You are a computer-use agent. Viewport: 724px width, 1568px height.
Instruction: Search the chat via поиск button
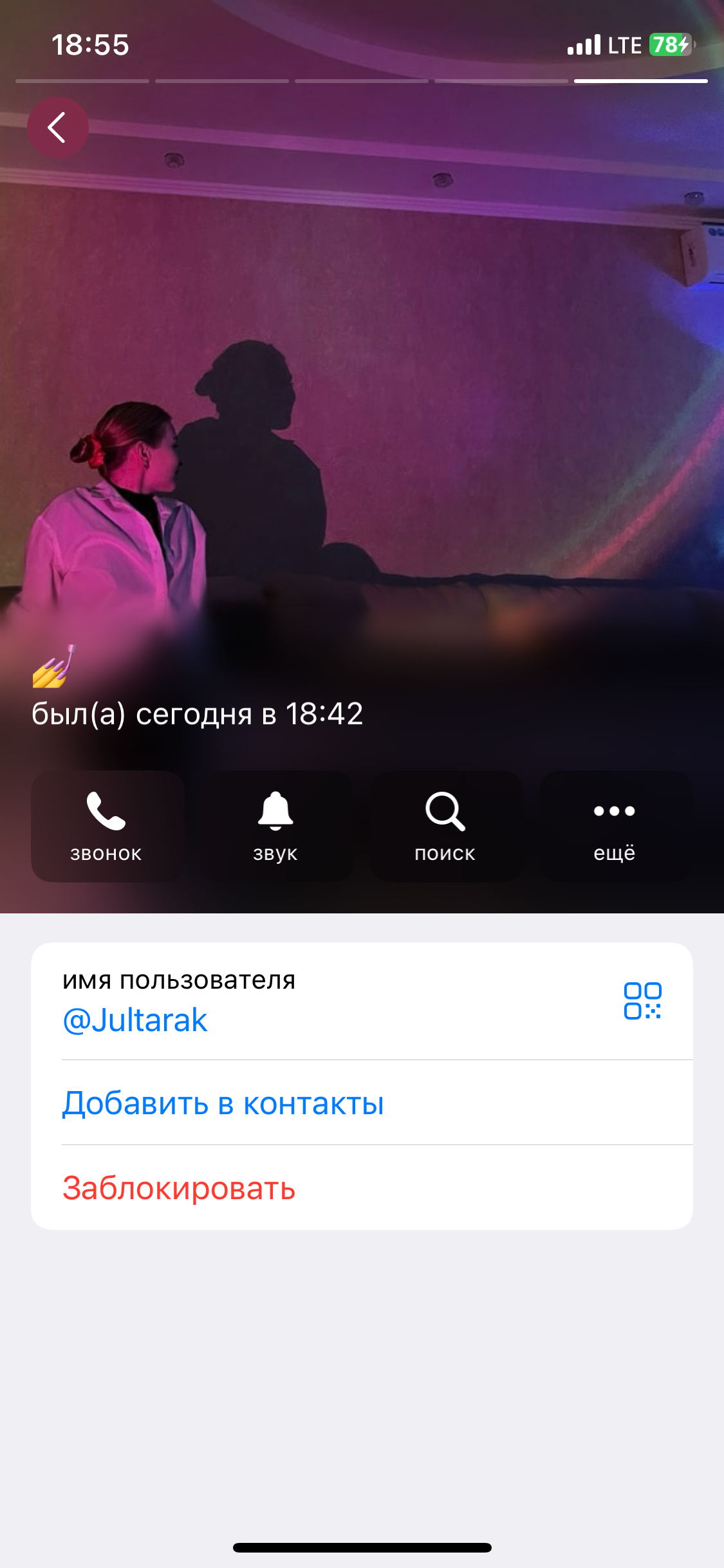coord(446,826)
